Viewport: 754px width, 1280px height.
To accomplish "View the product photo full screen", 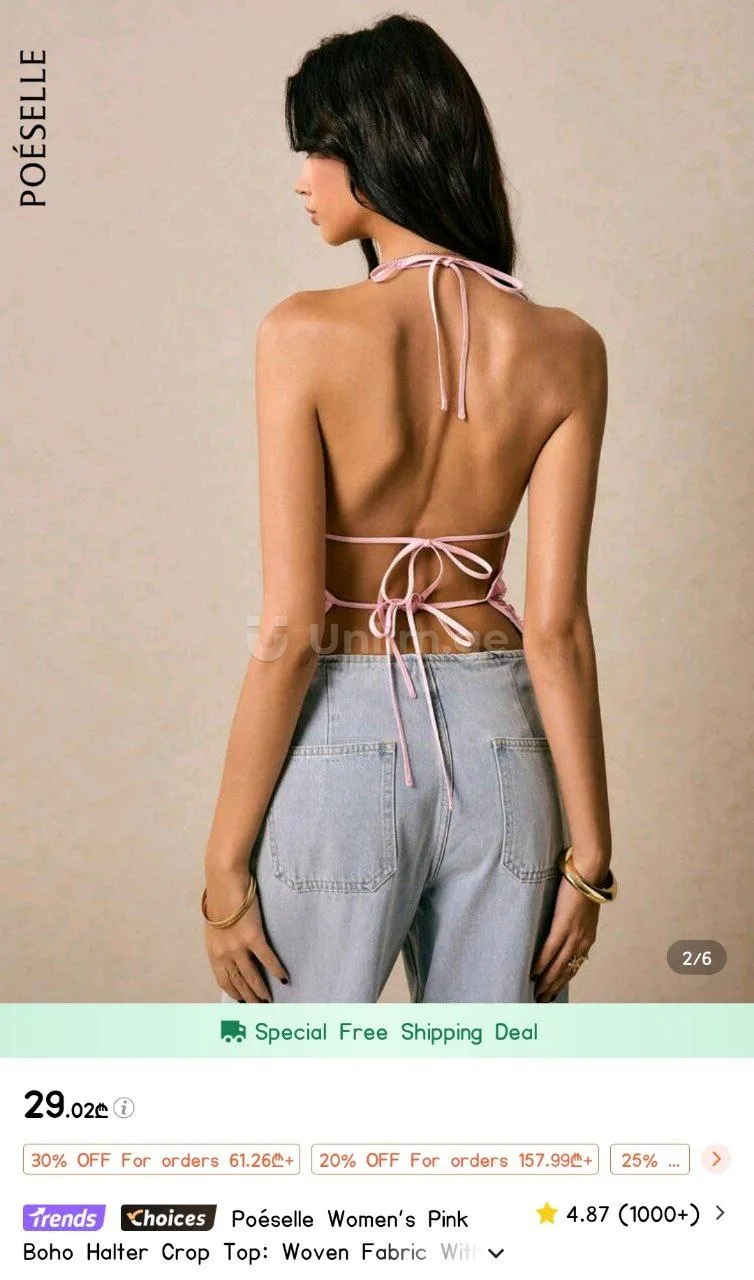I will [377, 500].
